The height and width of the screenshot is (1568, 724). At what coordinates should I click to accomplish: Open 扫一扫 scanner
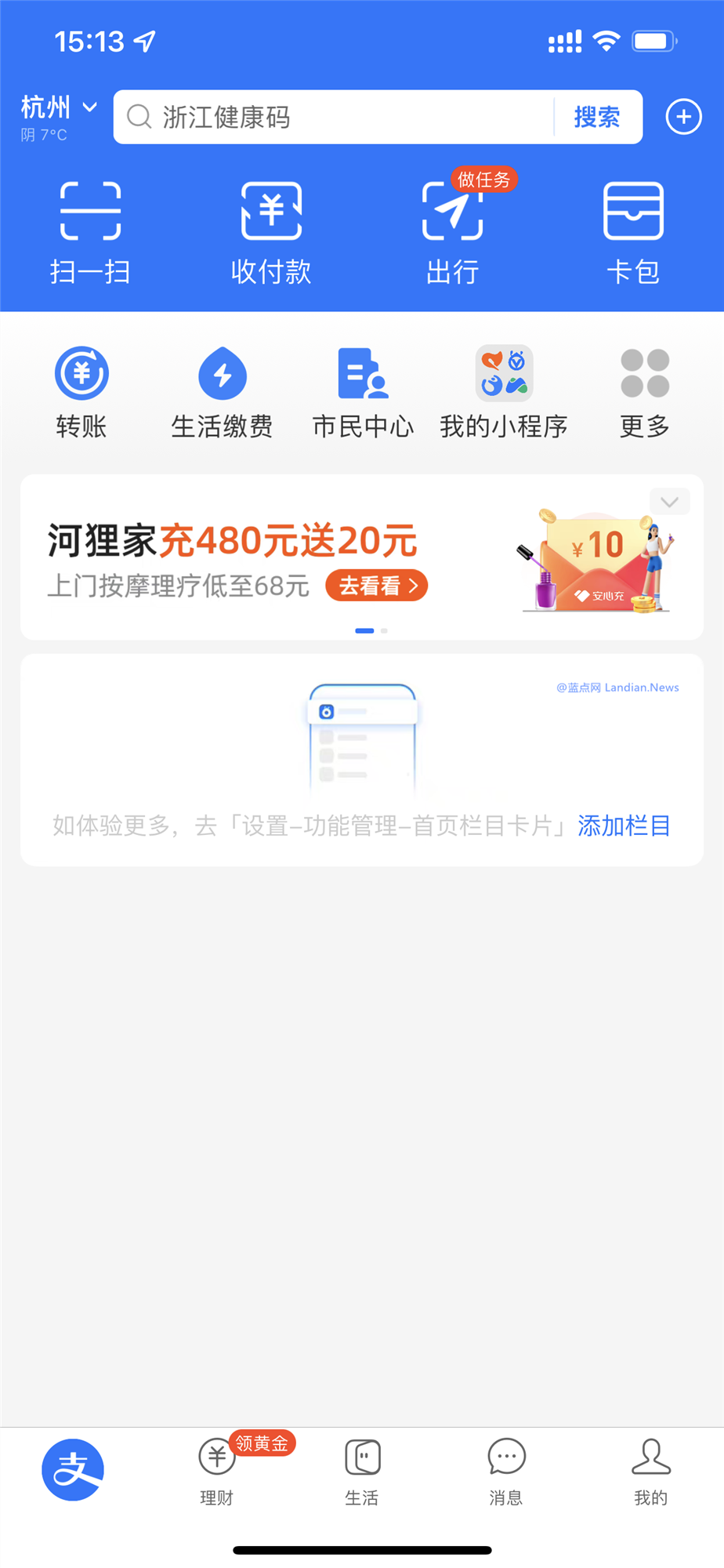click(90, 231)
